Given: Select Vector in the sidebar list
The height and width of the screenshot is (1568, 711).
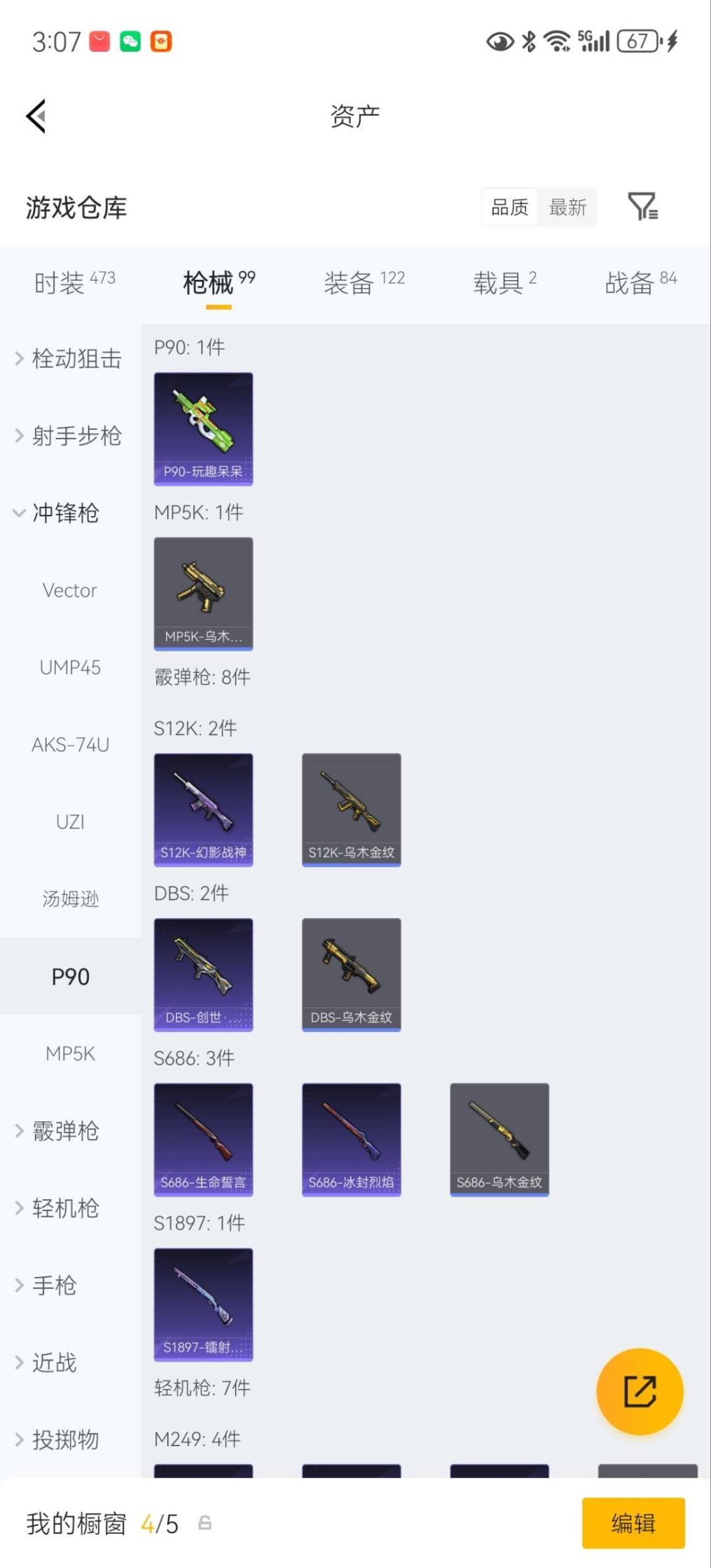Looking at the screenshot, I should (69, 590).
